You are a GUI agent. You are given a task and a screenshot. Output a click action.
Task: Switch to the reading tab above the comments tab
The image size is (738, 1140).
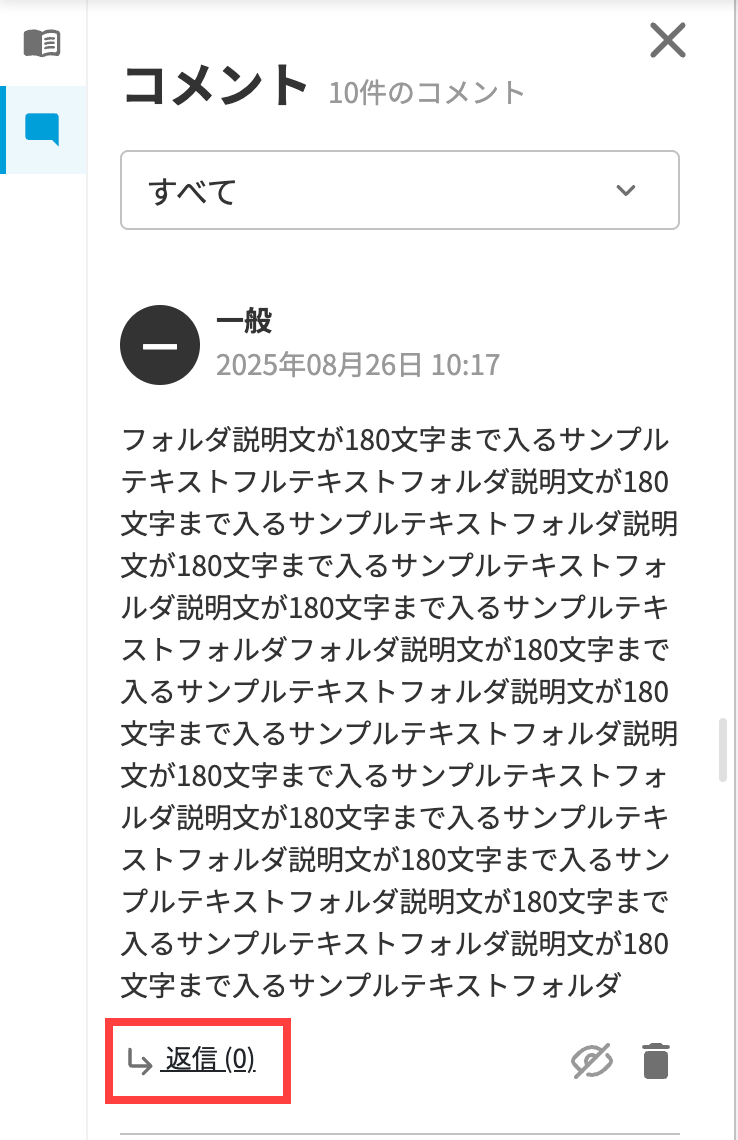tap(40, 43)
